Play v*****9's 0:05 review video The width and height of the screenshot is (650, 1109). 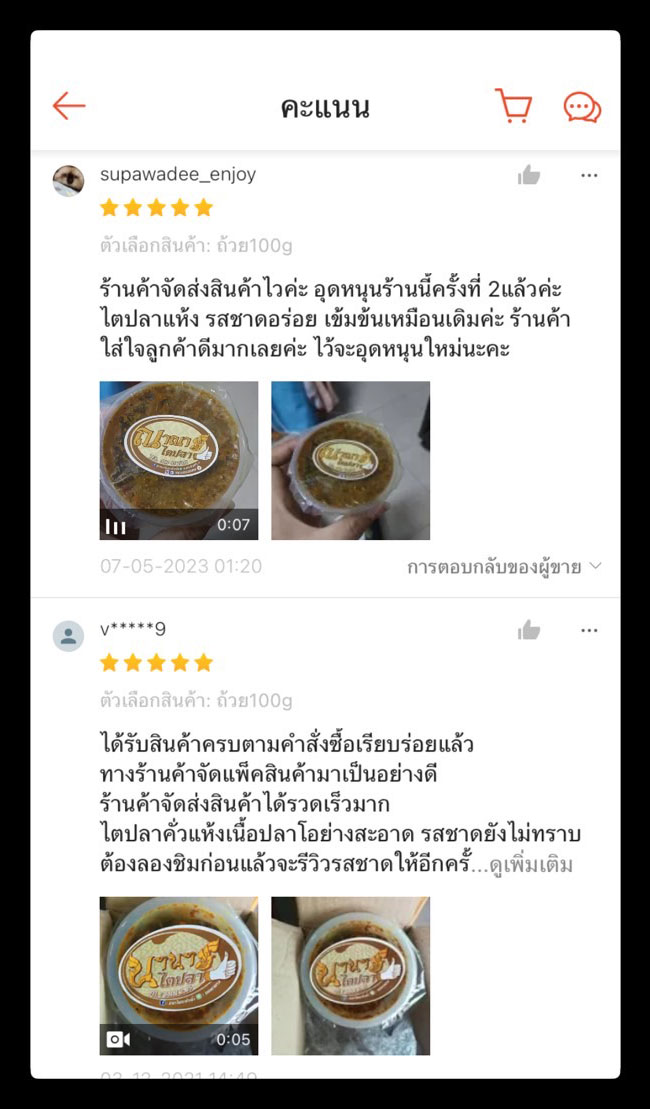click(x=179, y=975)
